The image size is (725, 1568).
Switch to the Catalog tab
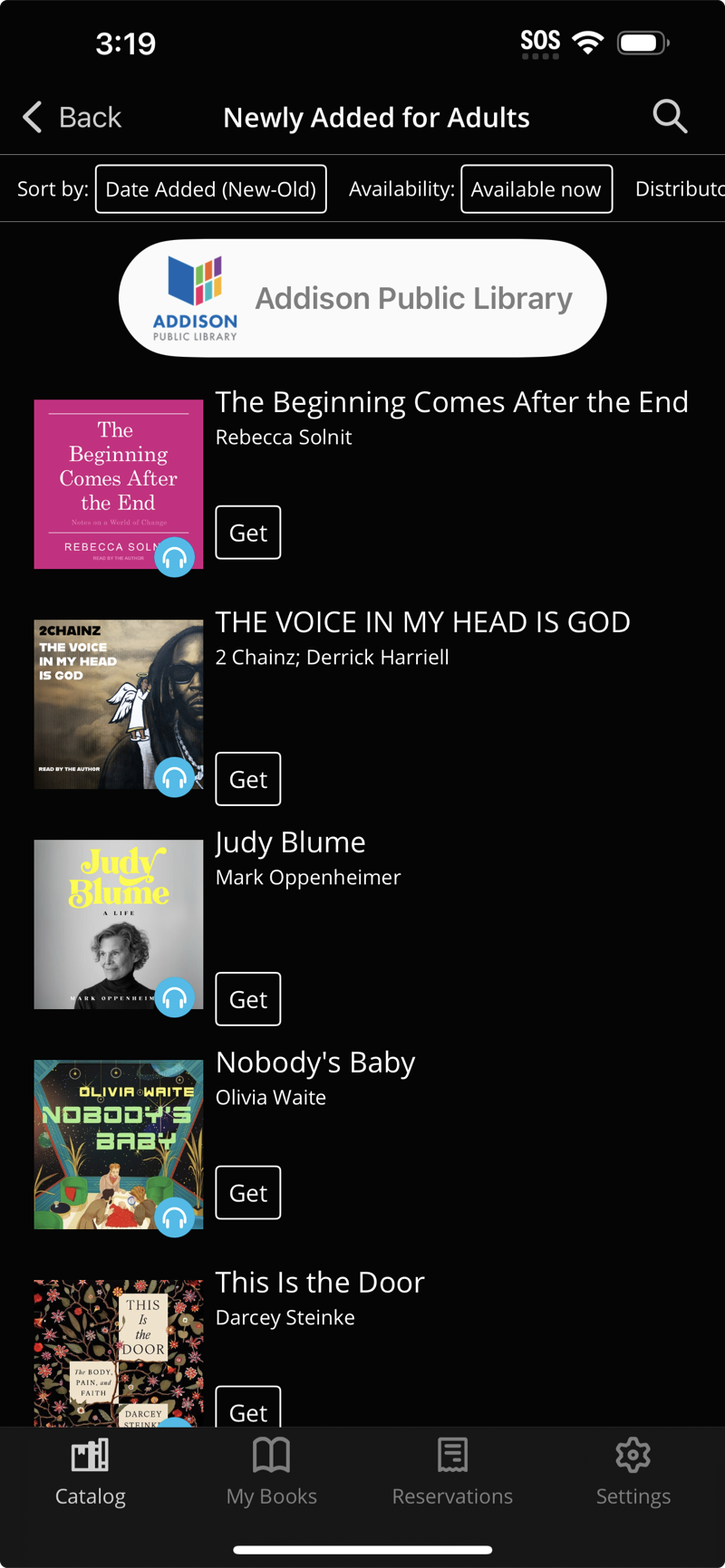91,1473
